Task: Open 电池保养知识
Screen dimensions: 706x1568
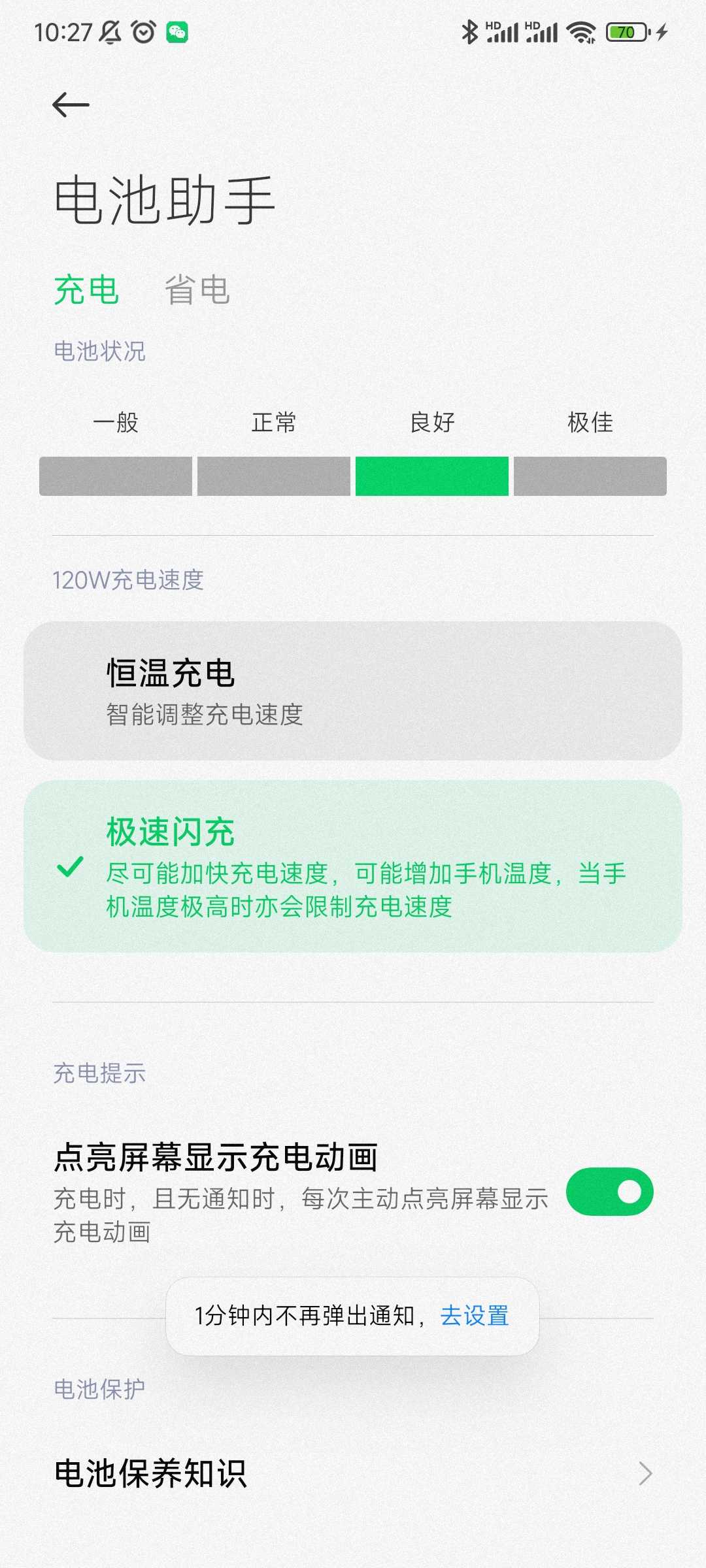Action: (x=353, y=1474)
